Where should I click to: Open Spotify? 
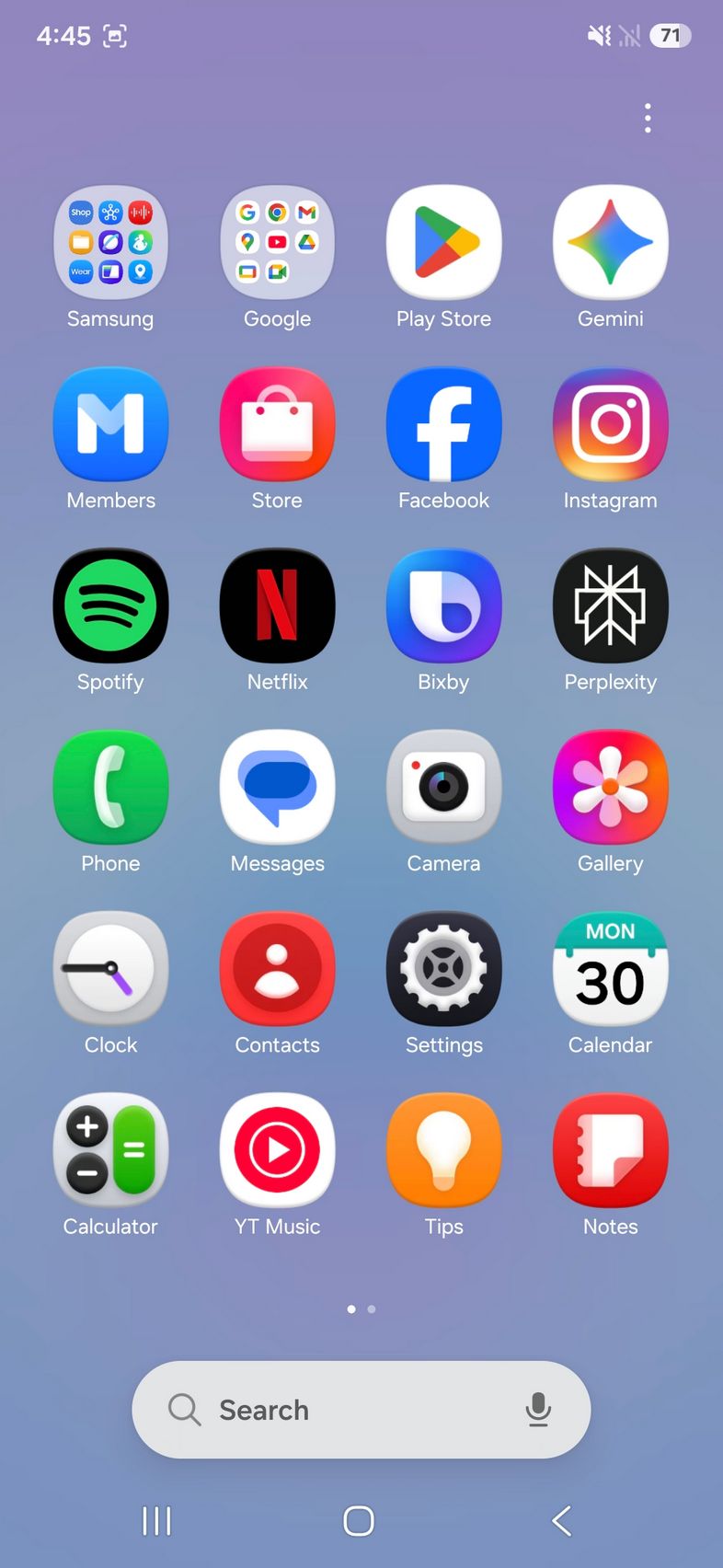pyautogui.click(x=110, y=605)
